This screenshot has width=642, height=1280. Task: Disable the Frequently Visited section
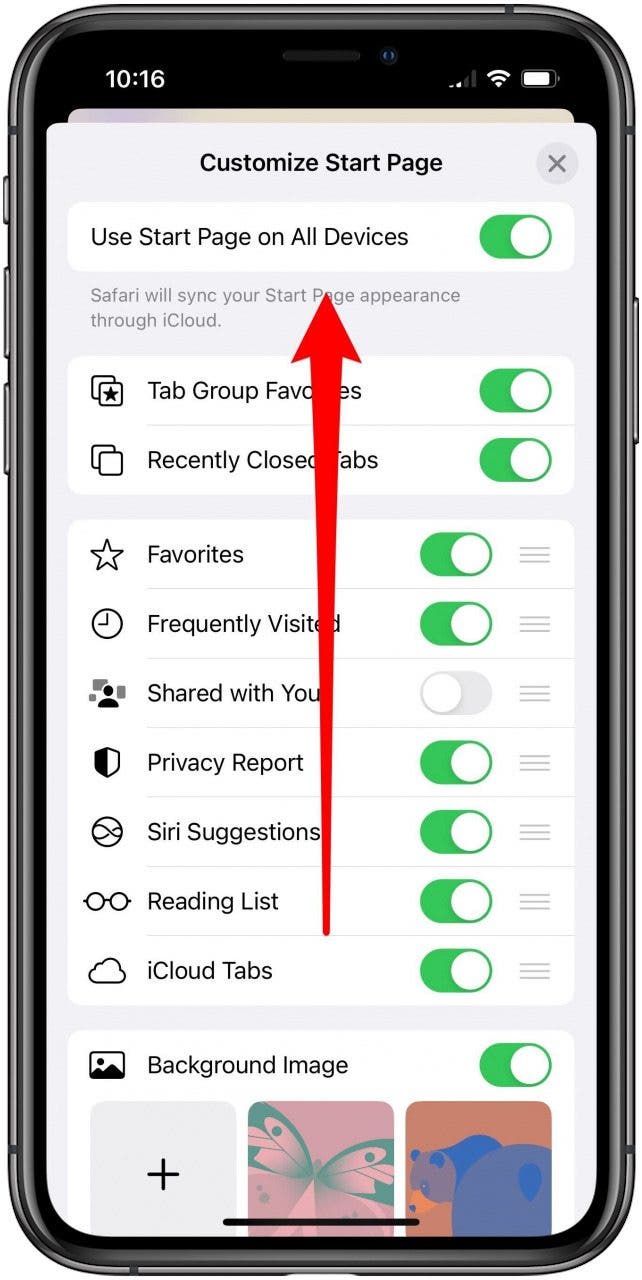456,624
